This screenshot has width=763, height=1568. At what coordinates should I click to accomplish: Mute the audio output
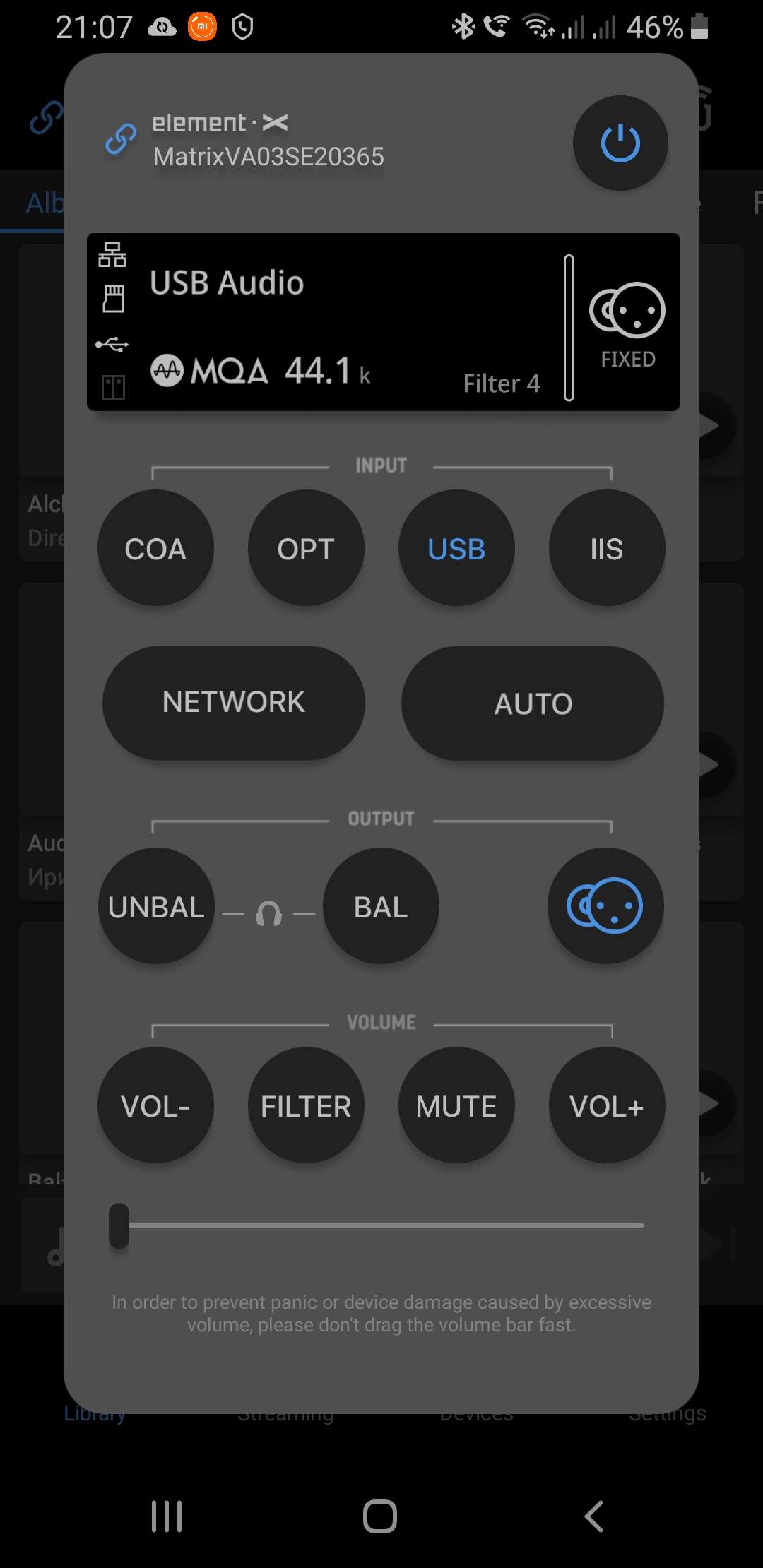point(456,1105)
